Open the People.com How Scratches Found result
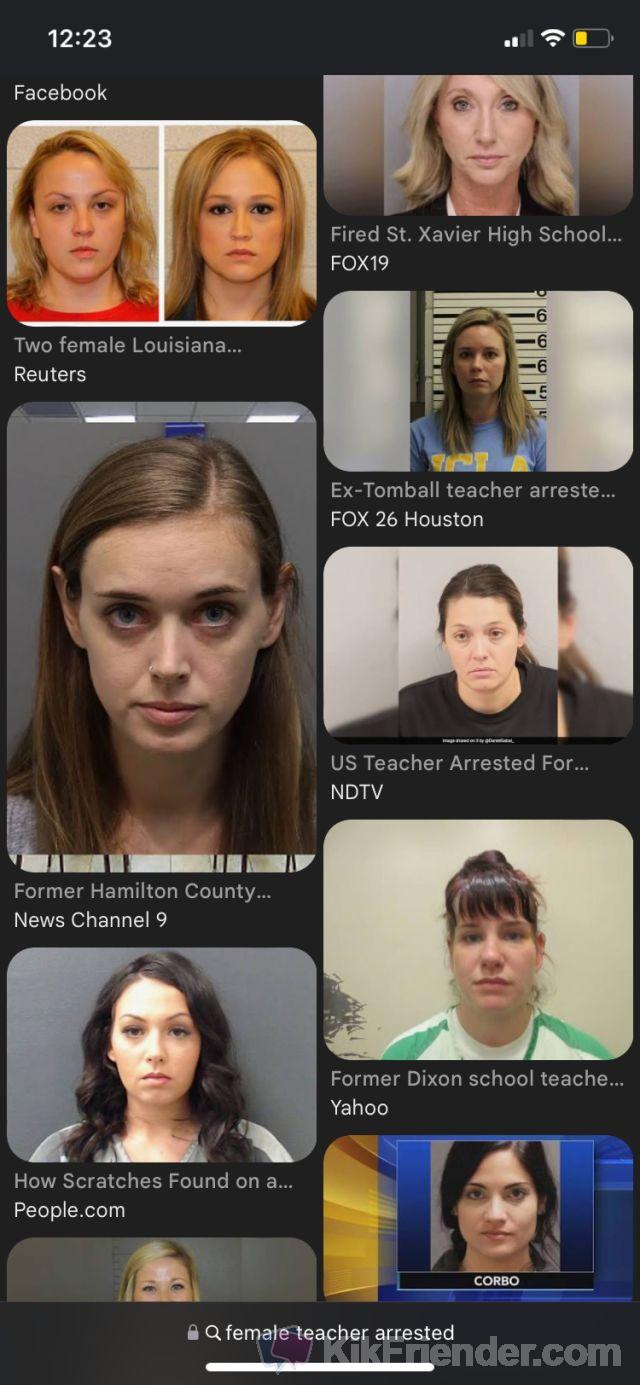This screenshot has height=1385, width=640. (162, 1055)
